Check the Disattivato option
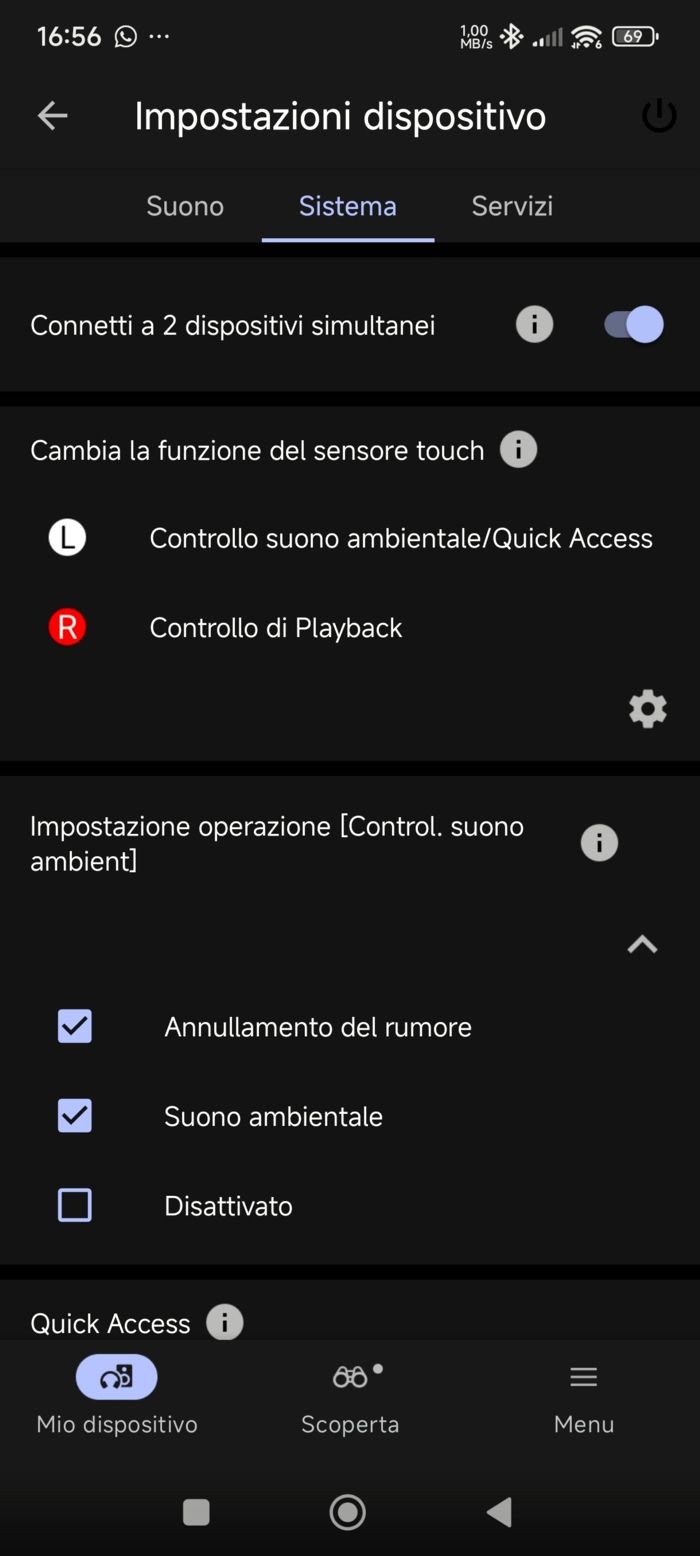This screenshot has height=1556, width=700. (x=75, y=1205)
